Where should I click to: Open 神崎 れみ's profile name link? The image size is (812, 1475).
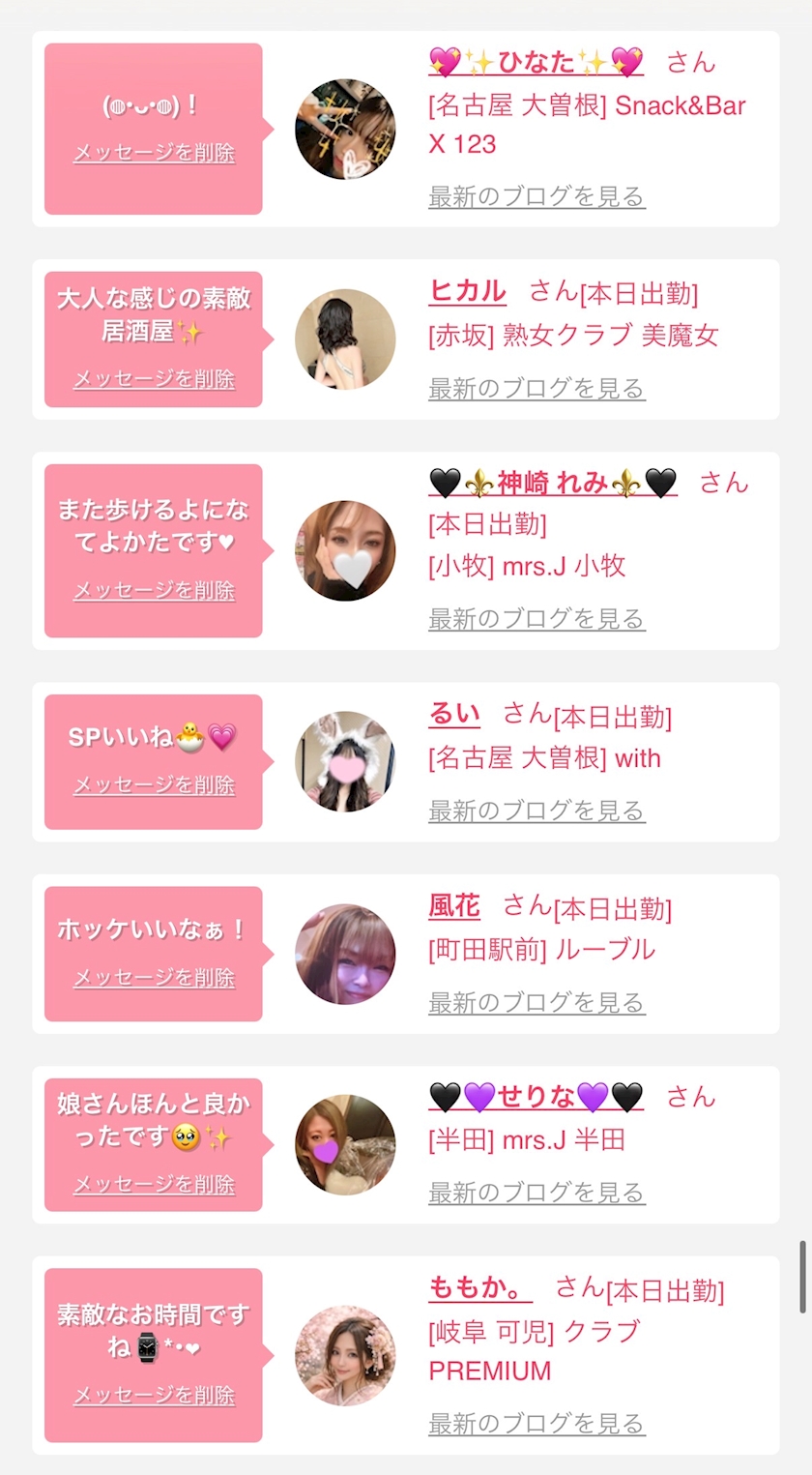coord(552,482)
